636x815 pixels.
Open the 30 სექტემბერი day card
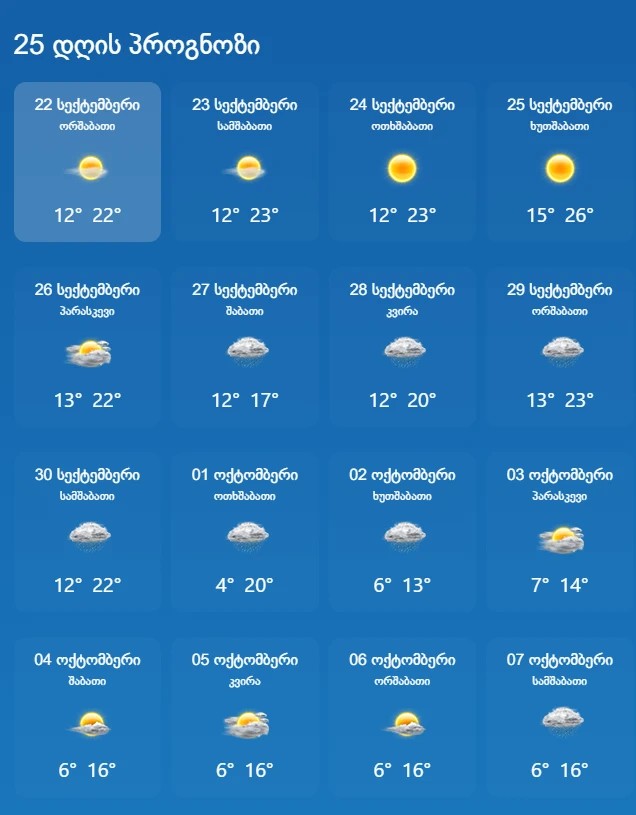pos(87,532)
